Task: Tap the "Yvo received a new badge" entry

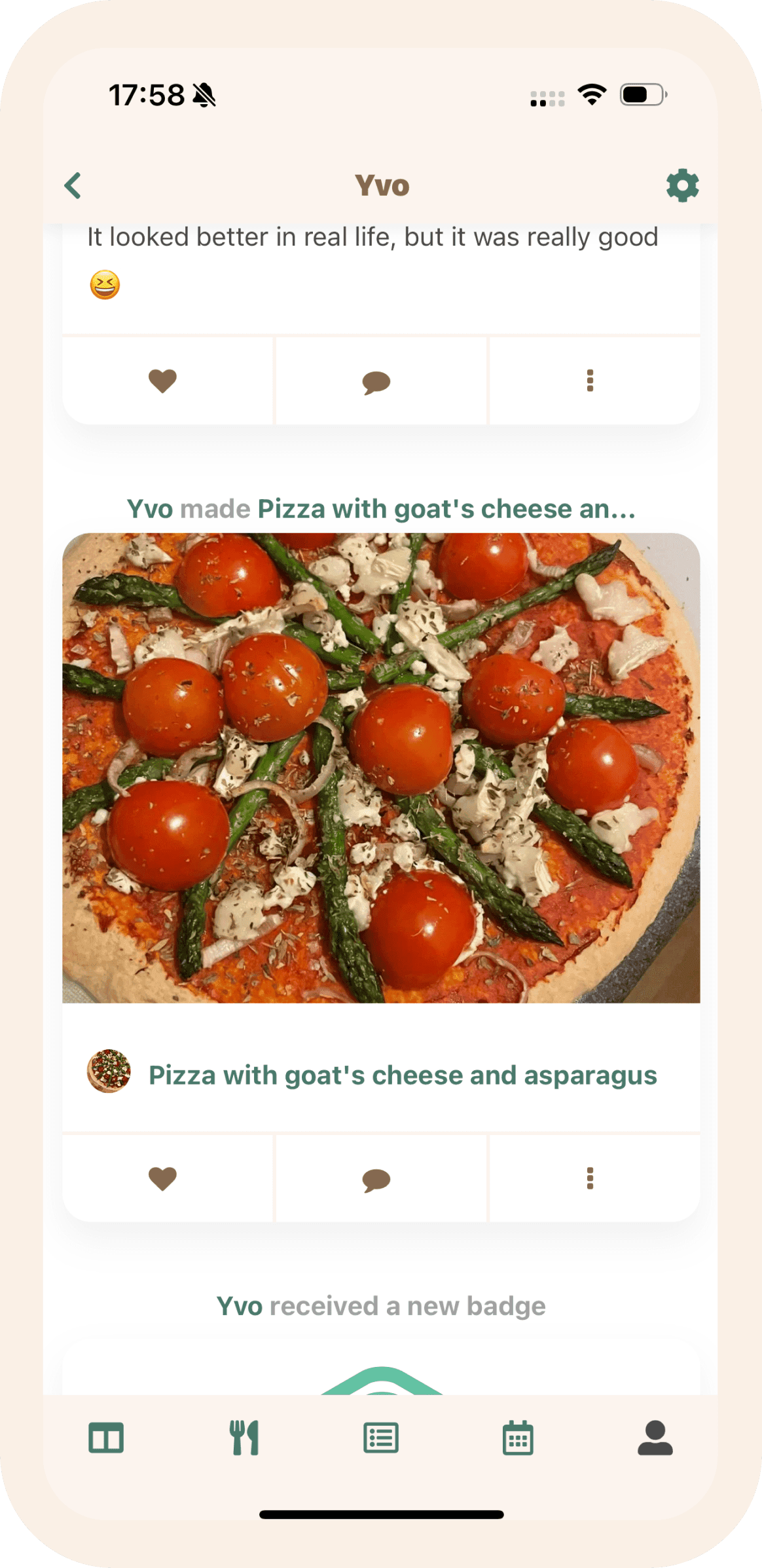Action: point(381,1305)
